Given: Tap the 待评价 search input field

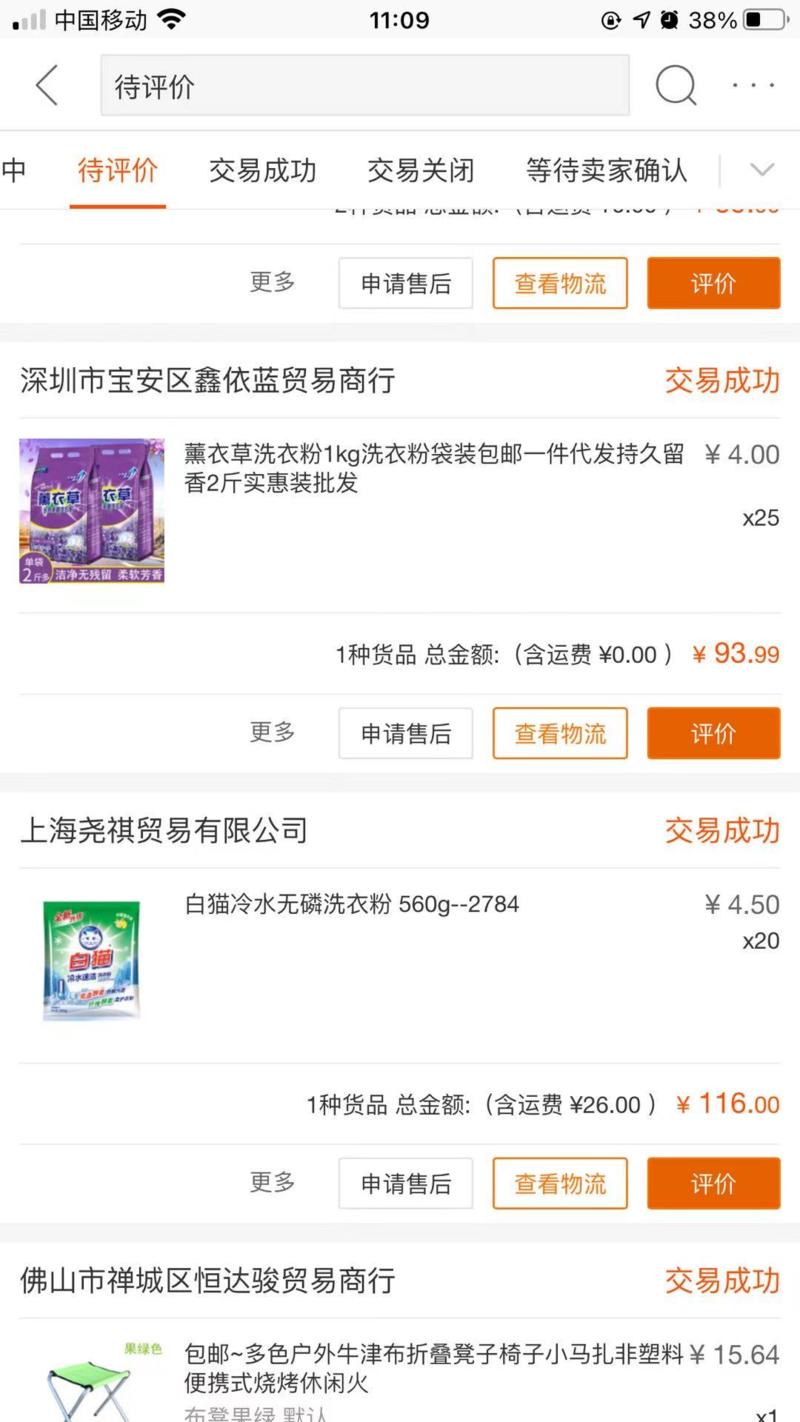Looking at the screenshot, I should (364, 85).
